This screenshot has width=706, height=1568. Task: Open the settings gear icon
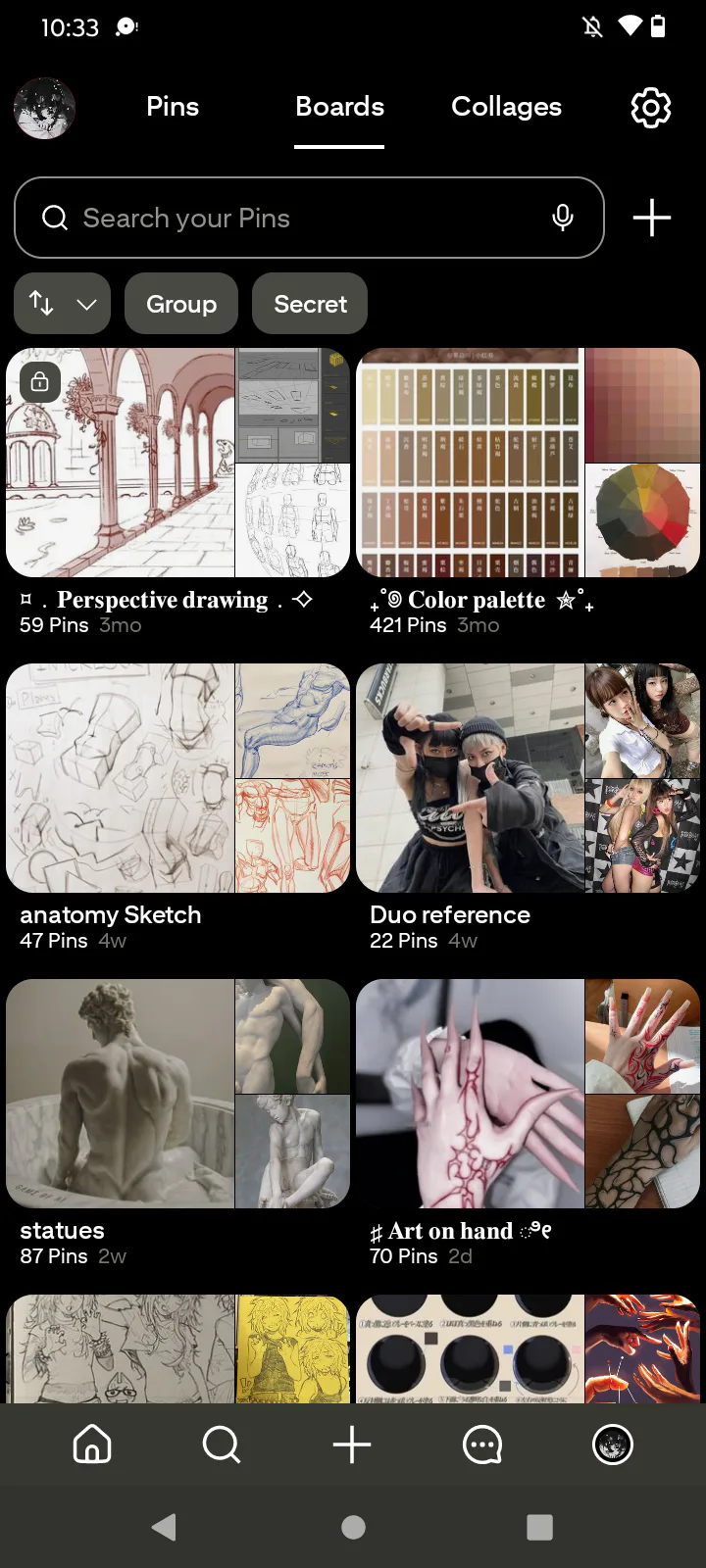pos(650,108)
